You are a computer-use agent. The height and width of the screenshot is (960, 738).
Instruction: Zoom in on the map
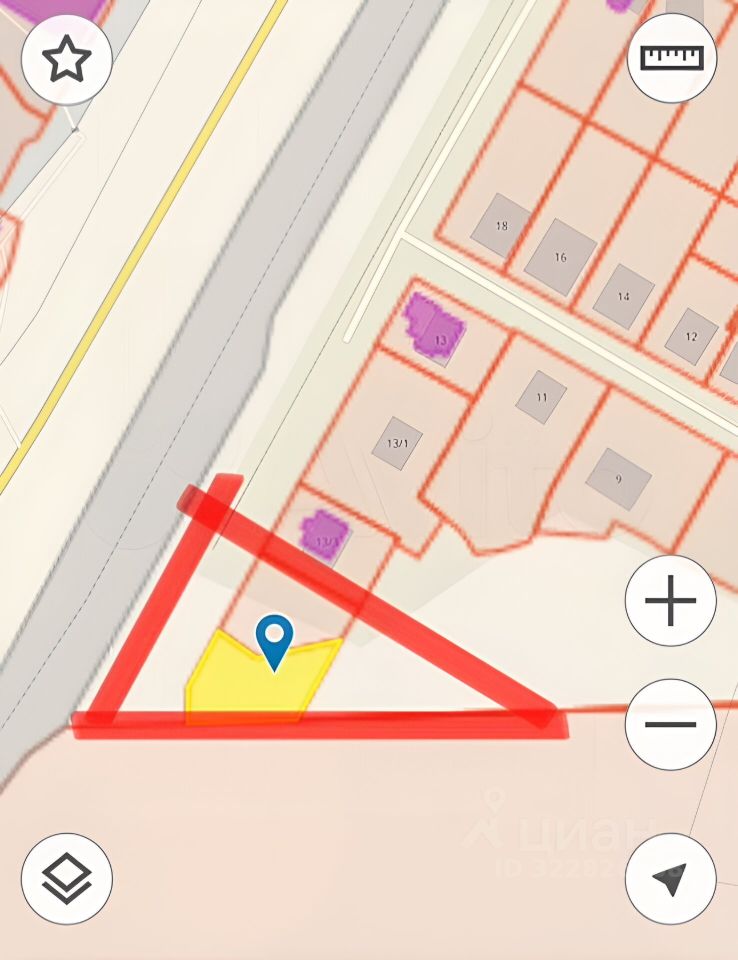[670, 602]
